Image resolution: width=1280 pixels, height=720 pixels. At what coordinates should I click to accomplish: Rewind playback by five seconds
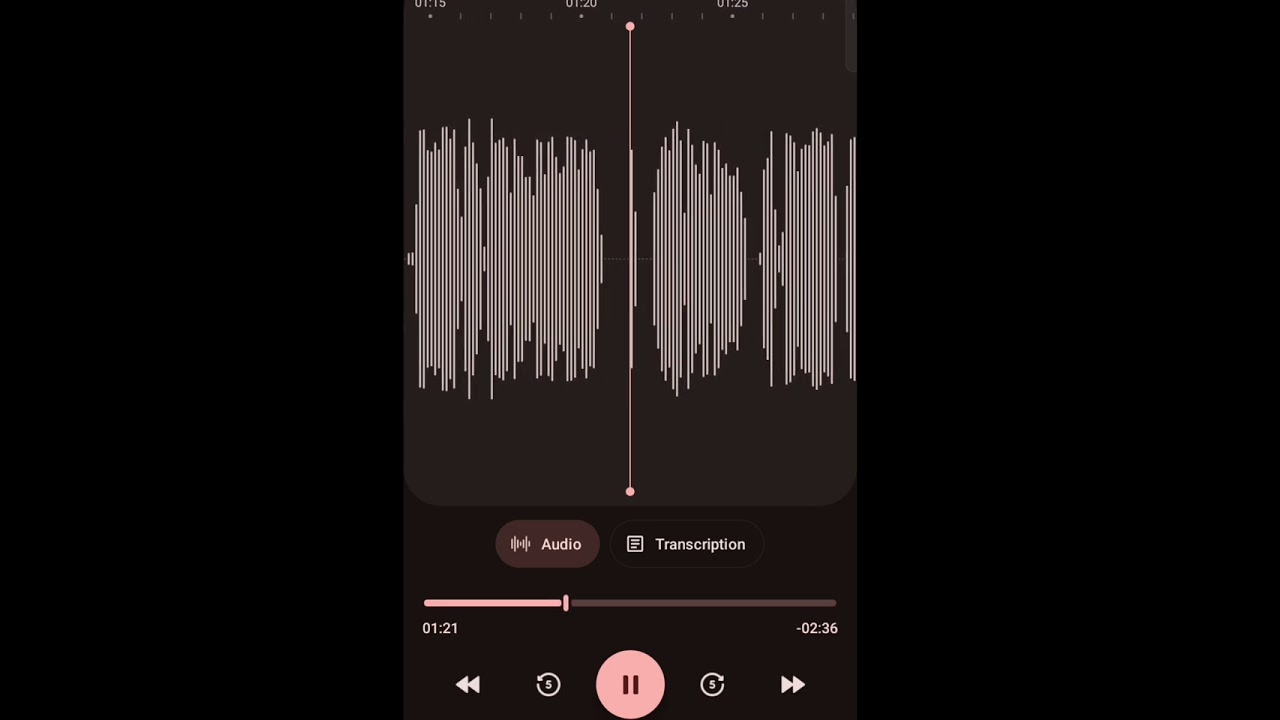click(548, 684)
